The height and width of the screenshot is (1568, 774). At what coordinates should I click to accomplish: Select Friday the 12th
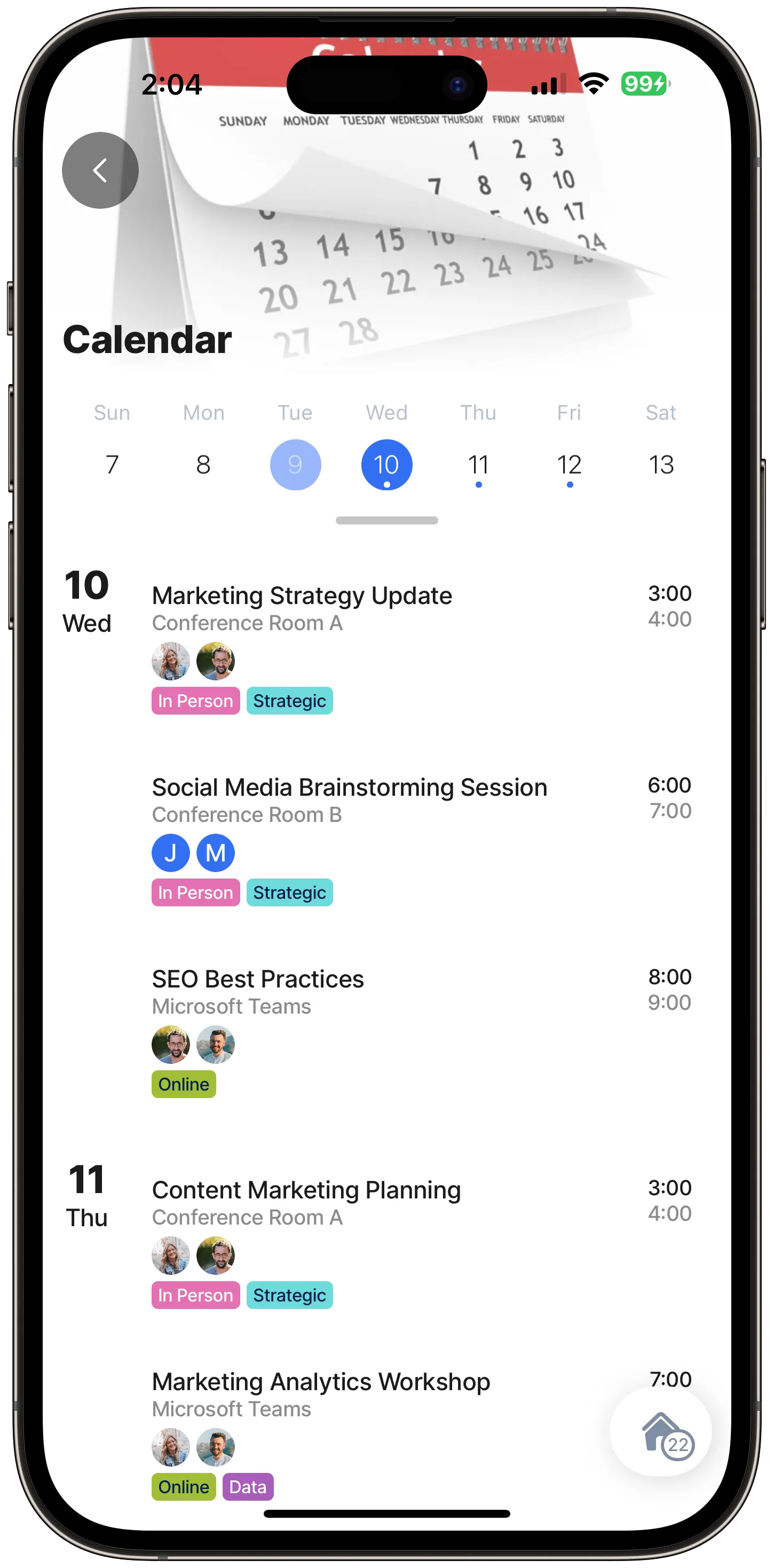click(x=570, y=465)
